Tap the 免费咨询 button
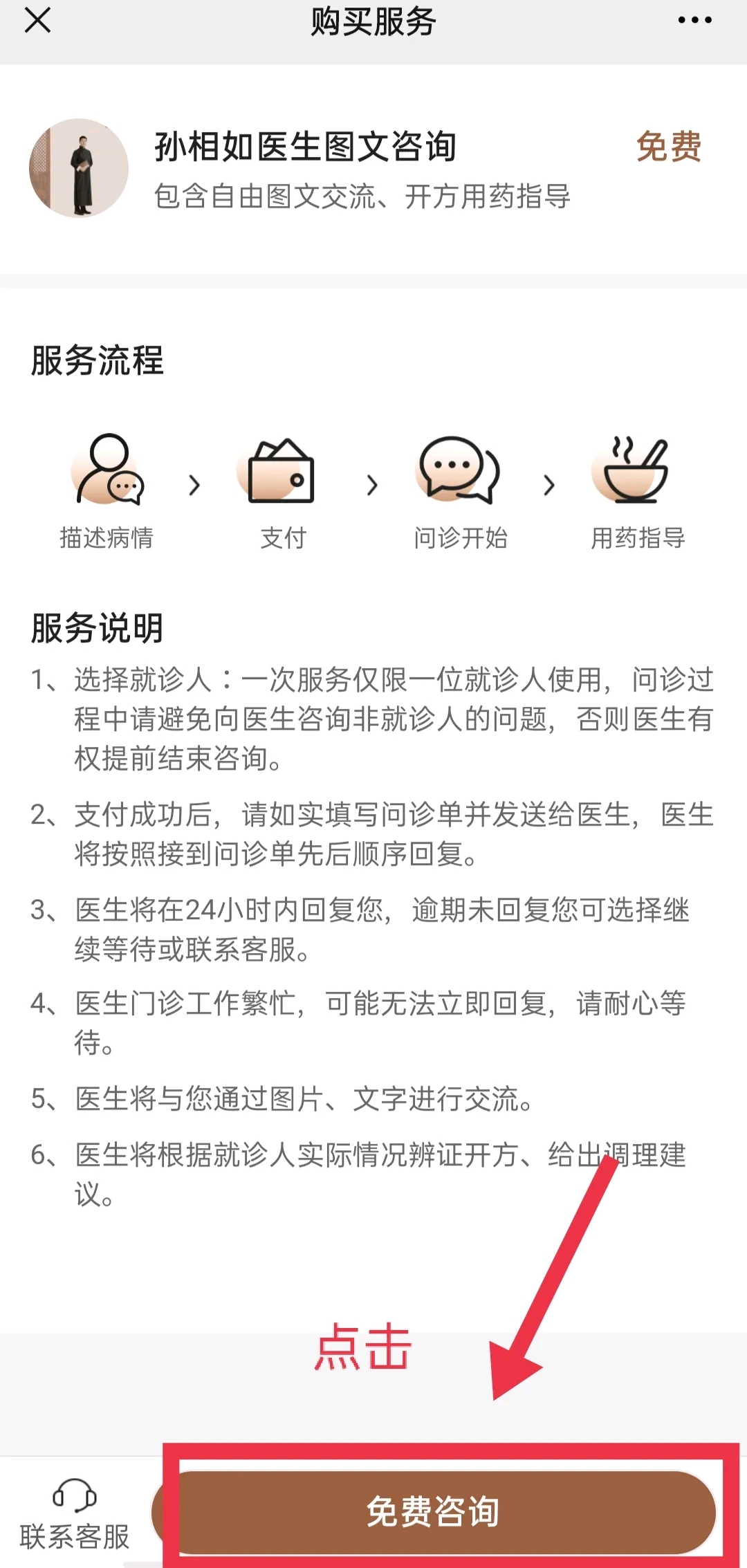Image resolution: width=747 pixels, height=1568 pixels. [434, 1512]
